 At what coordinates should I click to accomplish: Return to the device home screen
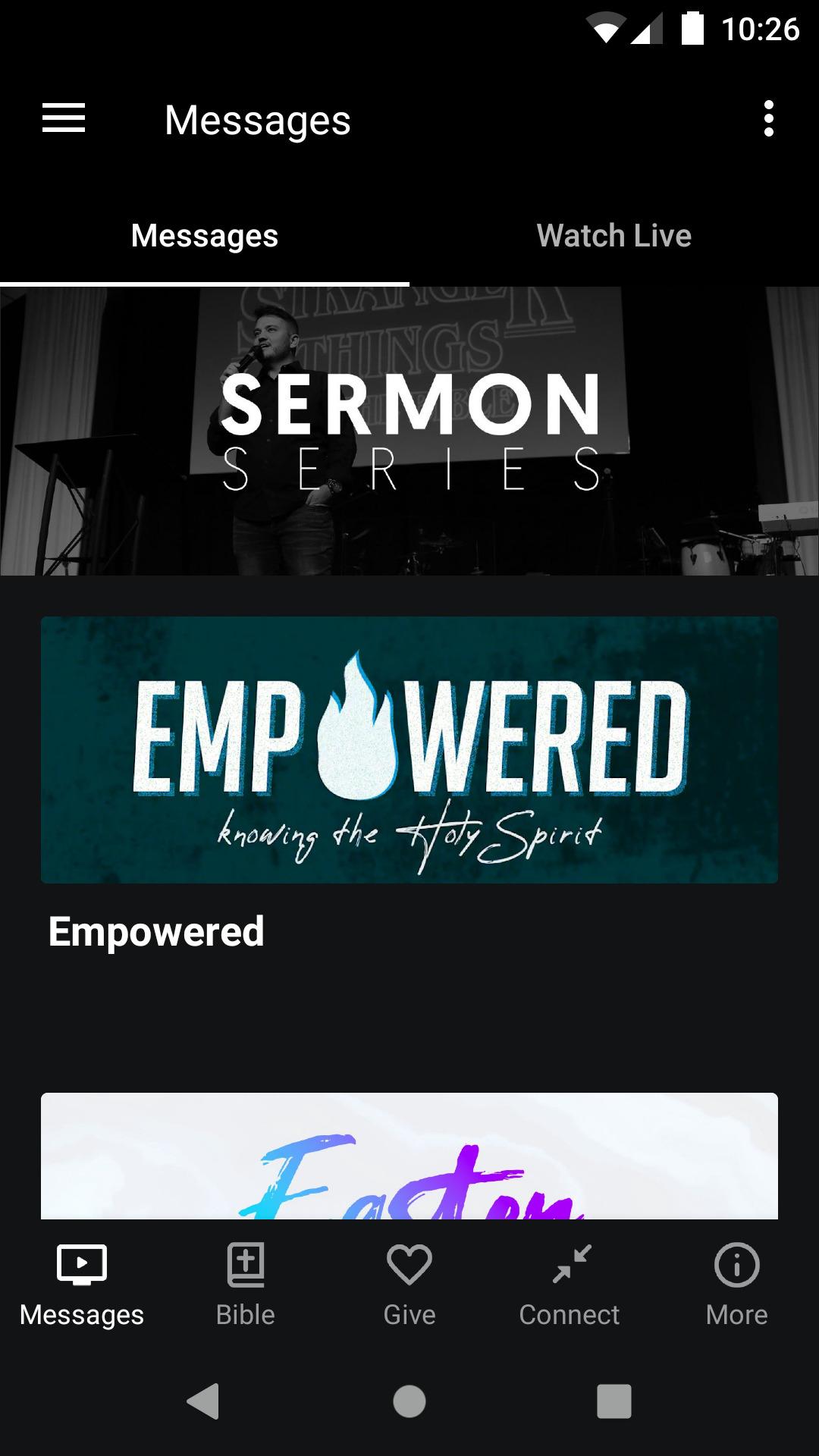[x=409, y=1401]
